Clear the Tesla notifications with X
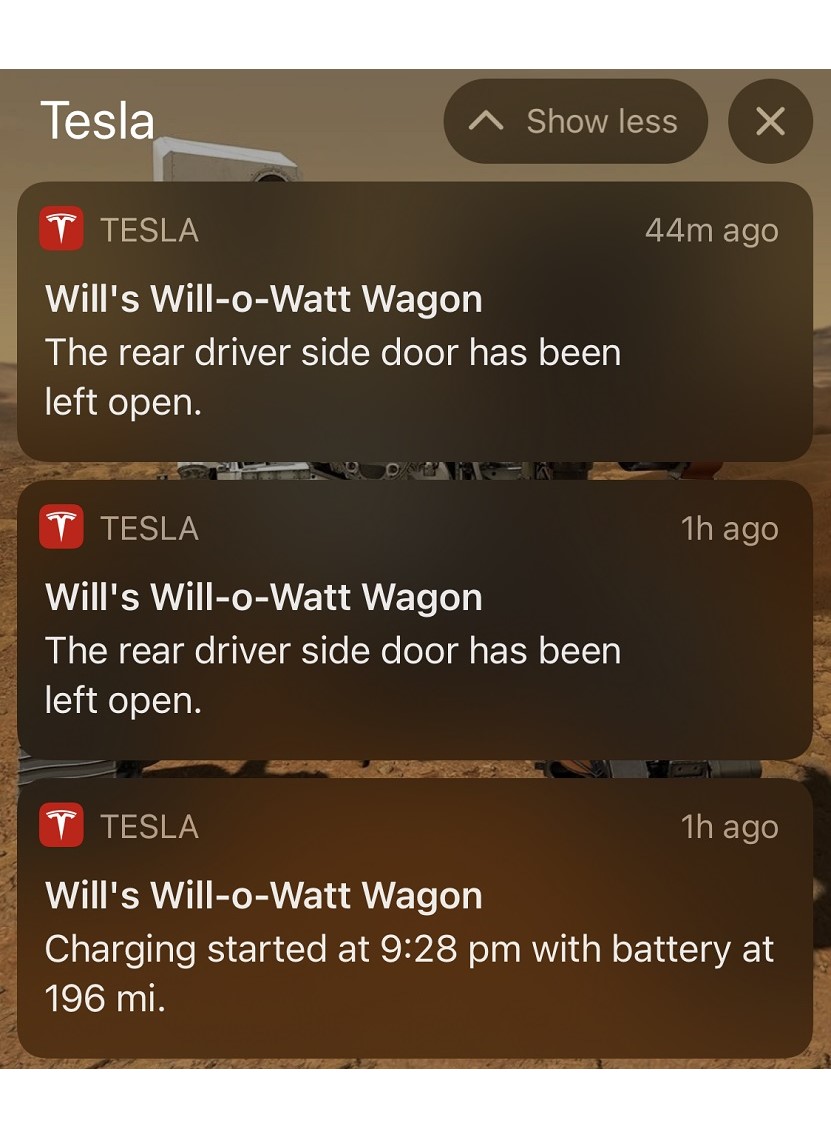 coord(770,122)
